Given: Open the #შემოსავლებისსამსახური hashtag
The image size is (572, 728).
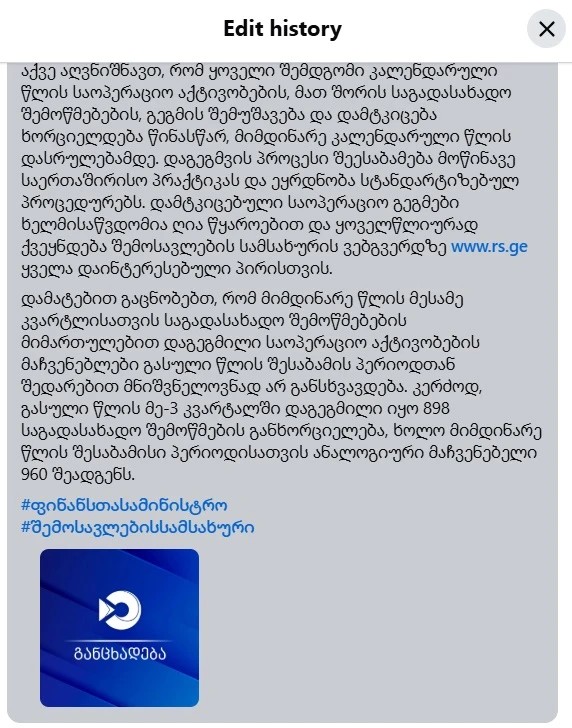Looking at the screenshot, I should pyautogui.click(x=138, y=527).
